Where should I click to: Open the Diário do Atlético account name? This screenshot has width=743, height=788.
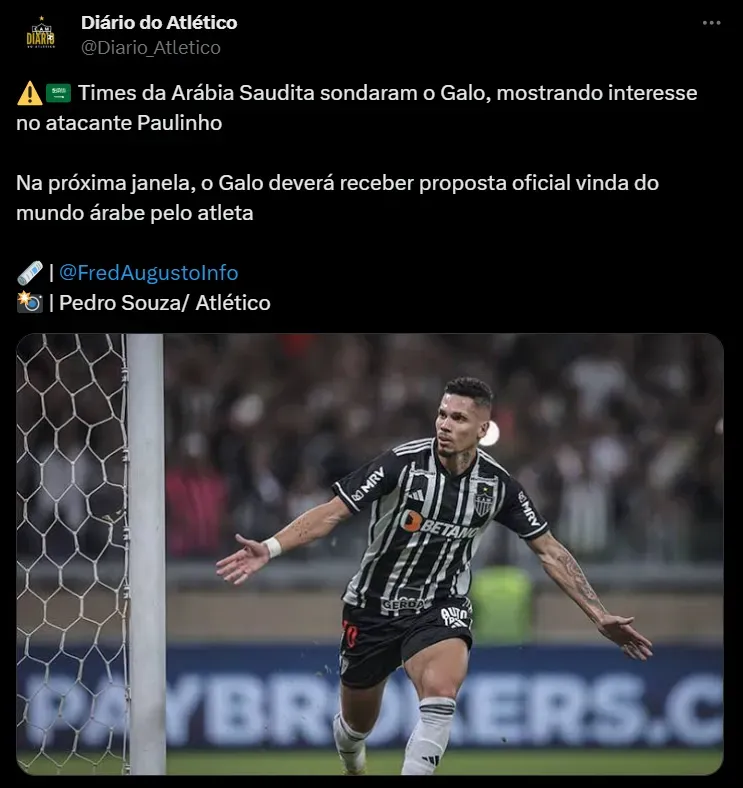click(x=159, y=23)
